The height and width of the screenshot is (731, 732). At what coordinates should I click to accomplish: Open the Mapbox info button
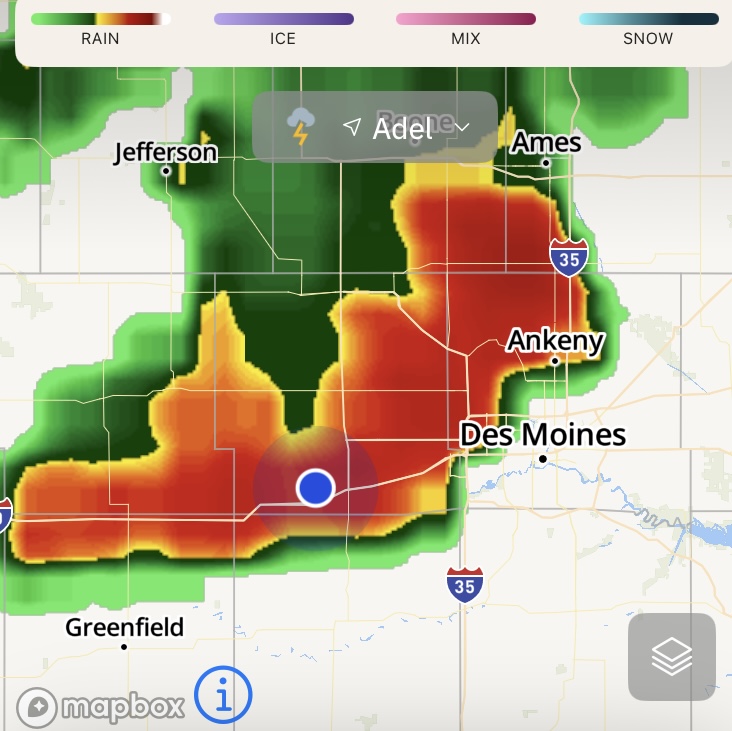[223, 694]
